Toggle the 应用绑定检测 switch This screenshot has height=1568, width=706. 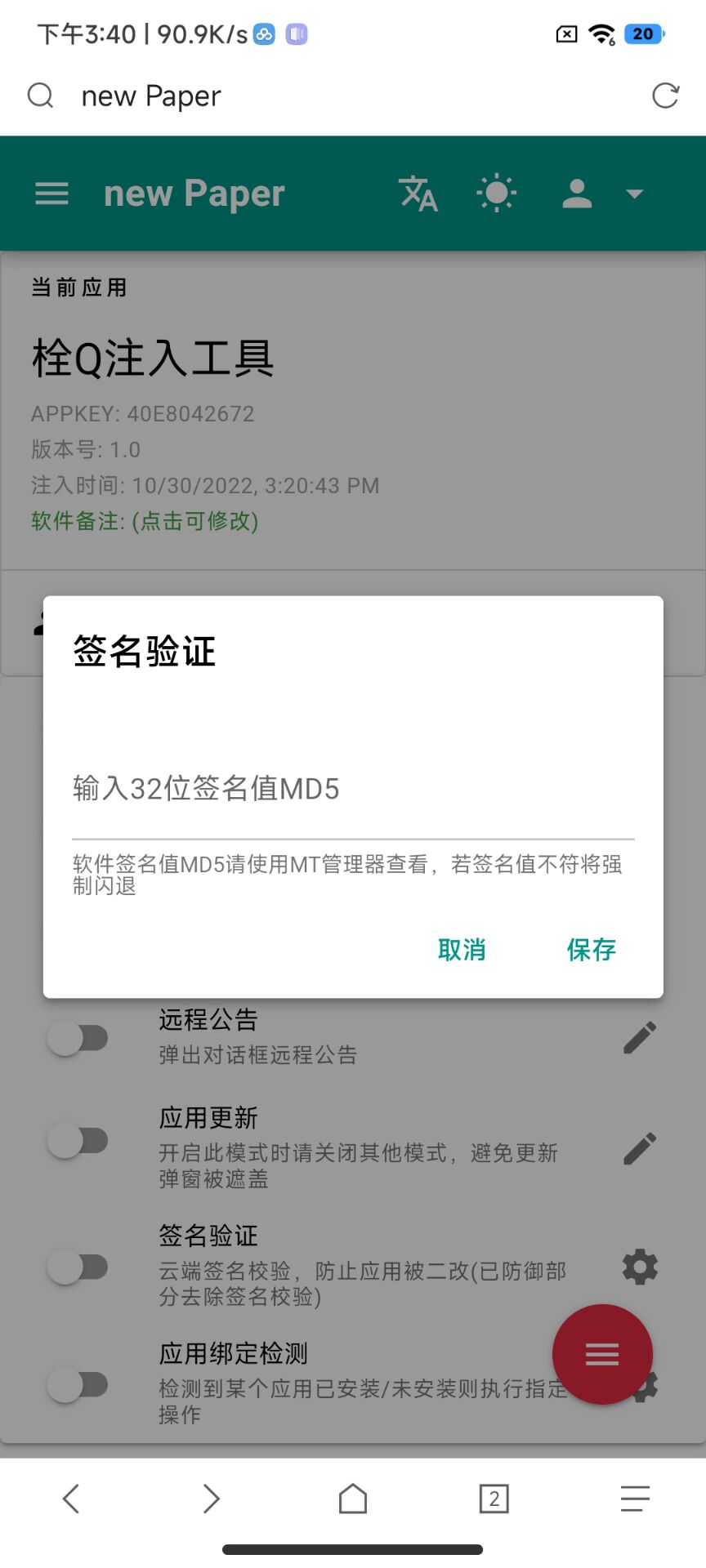point(78,1385)
